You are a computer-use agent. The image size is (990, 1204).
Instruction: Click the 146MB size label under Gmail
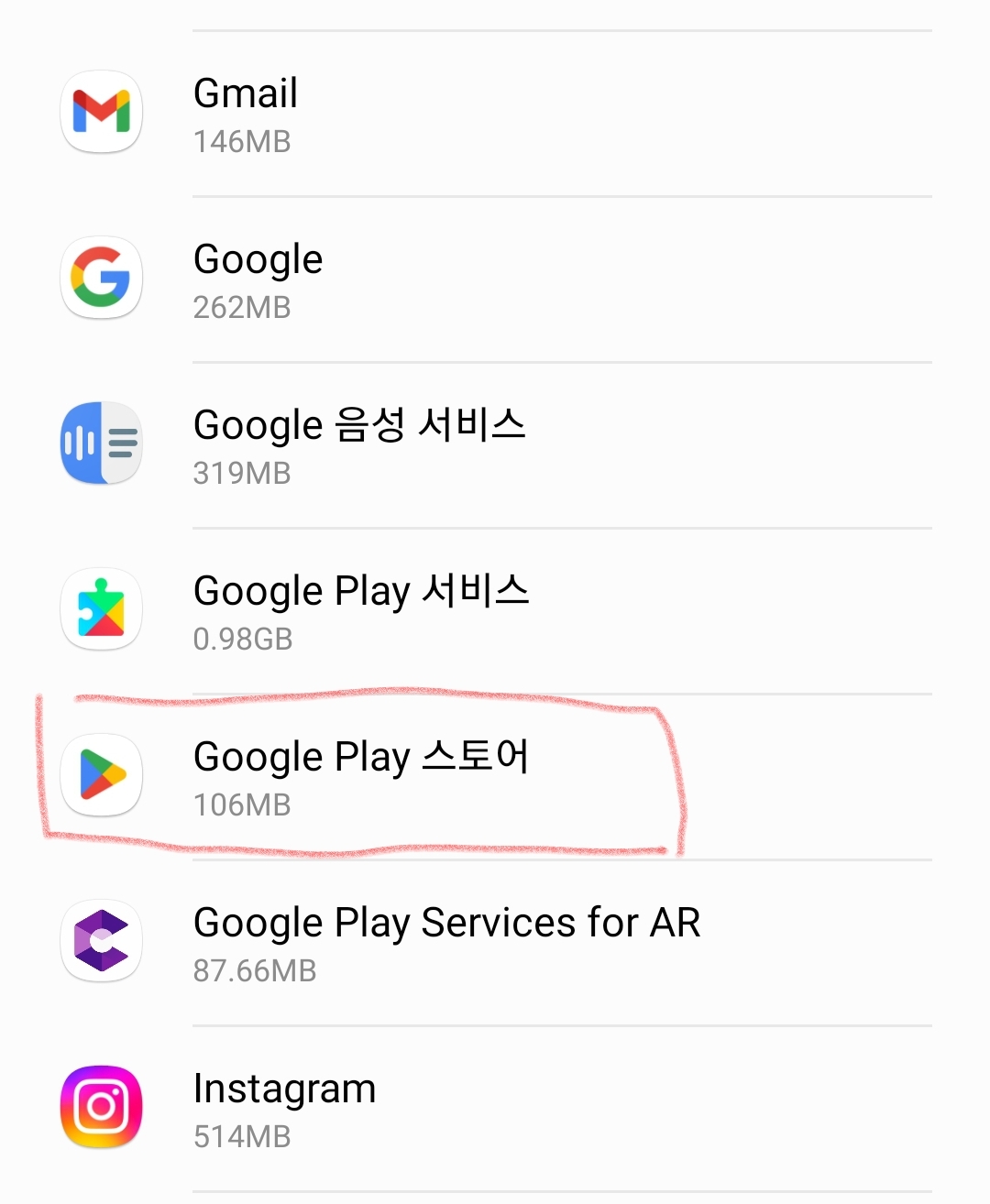pos(241,142)
